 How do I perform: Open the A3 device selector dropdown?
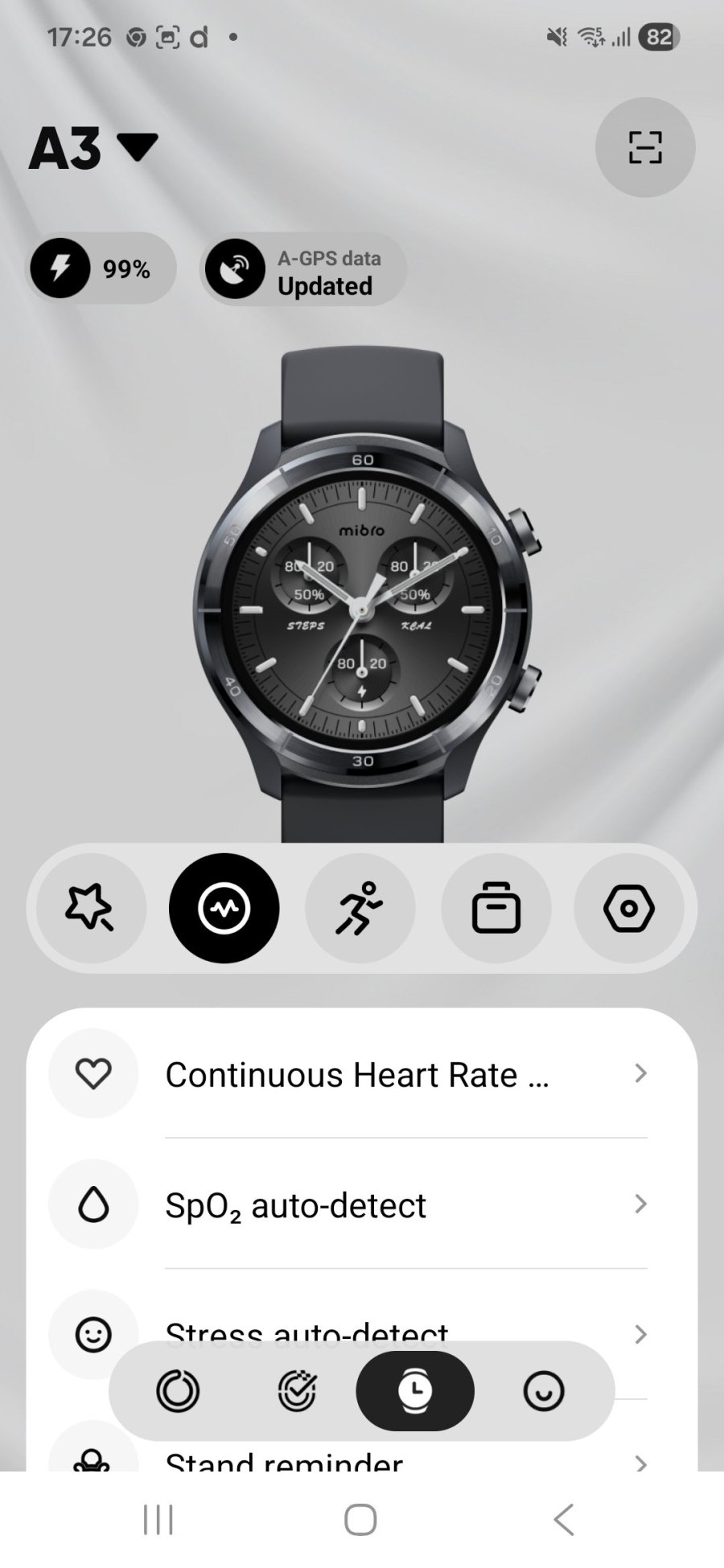(93, 149)
